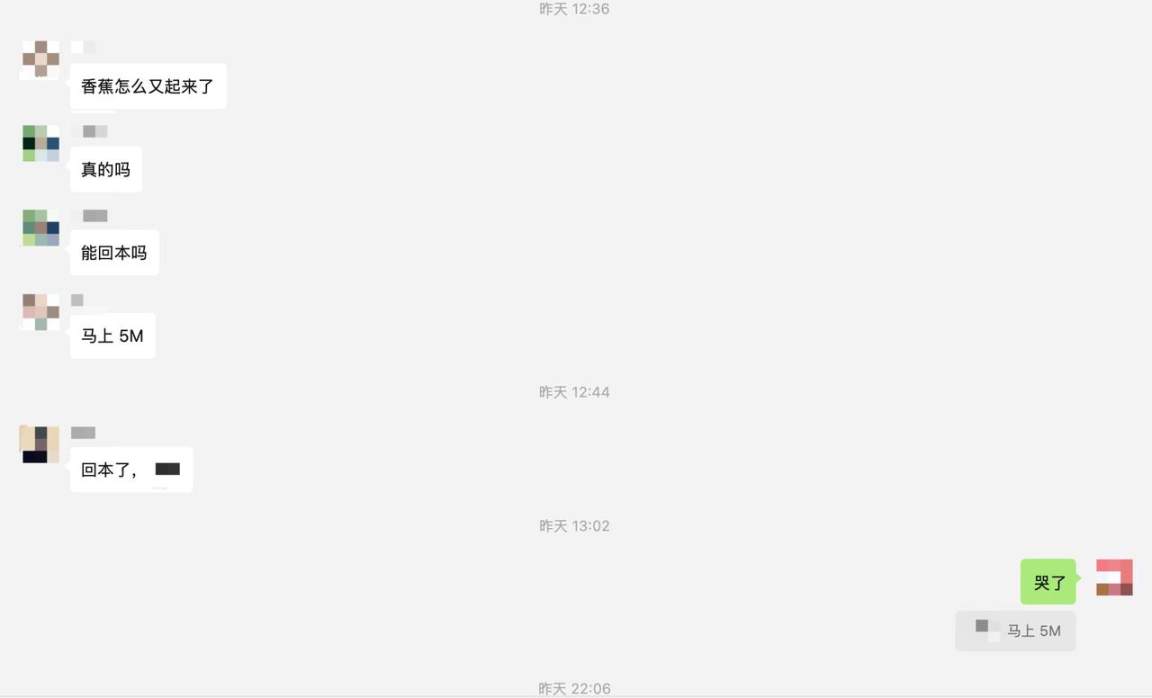Open avatar next to the 回本了 message
This screenshot has width=1152, height=698.
(40, 444)
